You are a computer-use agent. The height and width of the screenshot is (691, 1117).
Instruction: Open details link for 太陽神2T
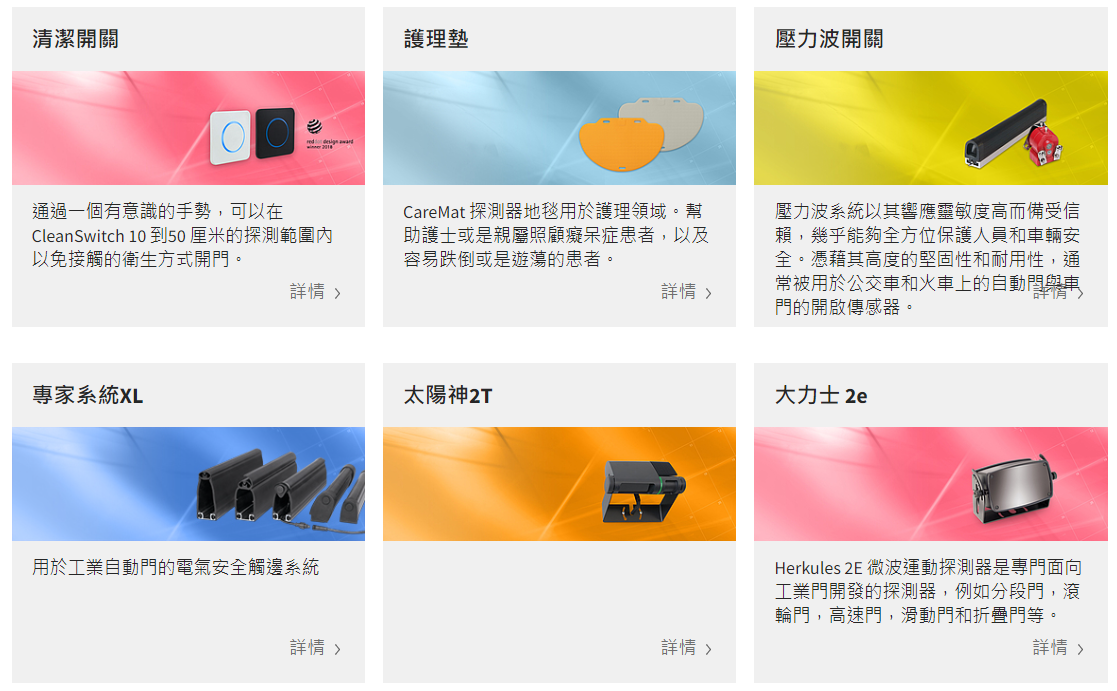[x=686, y=648]
